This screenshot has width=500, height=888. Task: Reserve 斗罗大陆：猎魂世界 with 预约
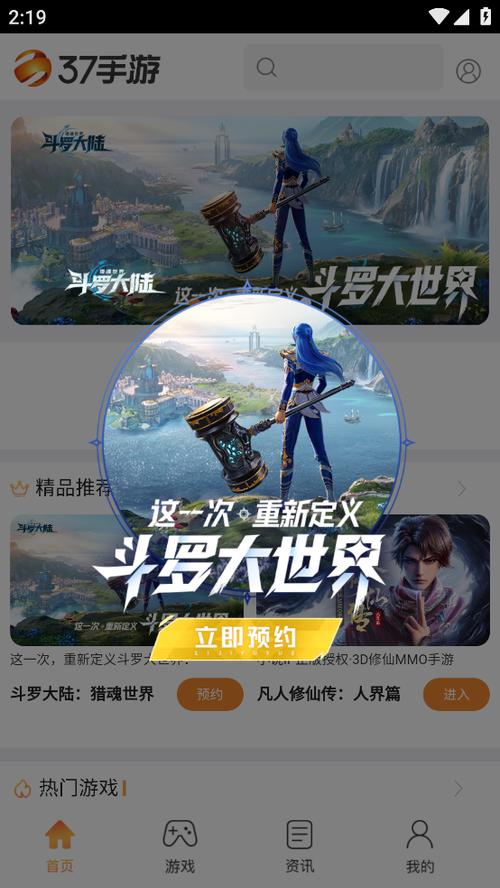(210, 694)
